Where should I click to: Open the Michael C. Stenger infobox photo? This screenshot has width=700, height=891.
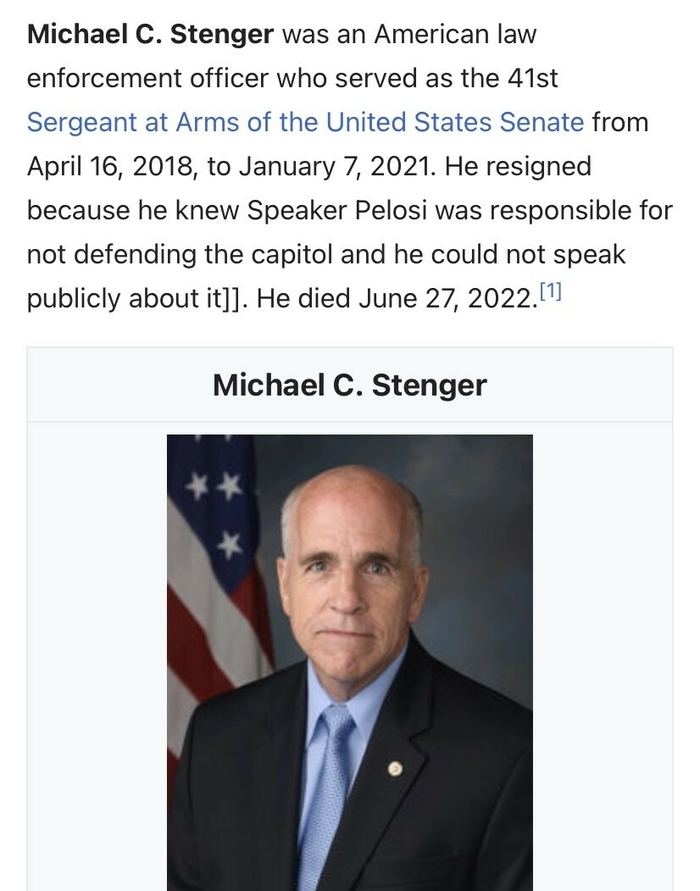(x=350, y=660)
